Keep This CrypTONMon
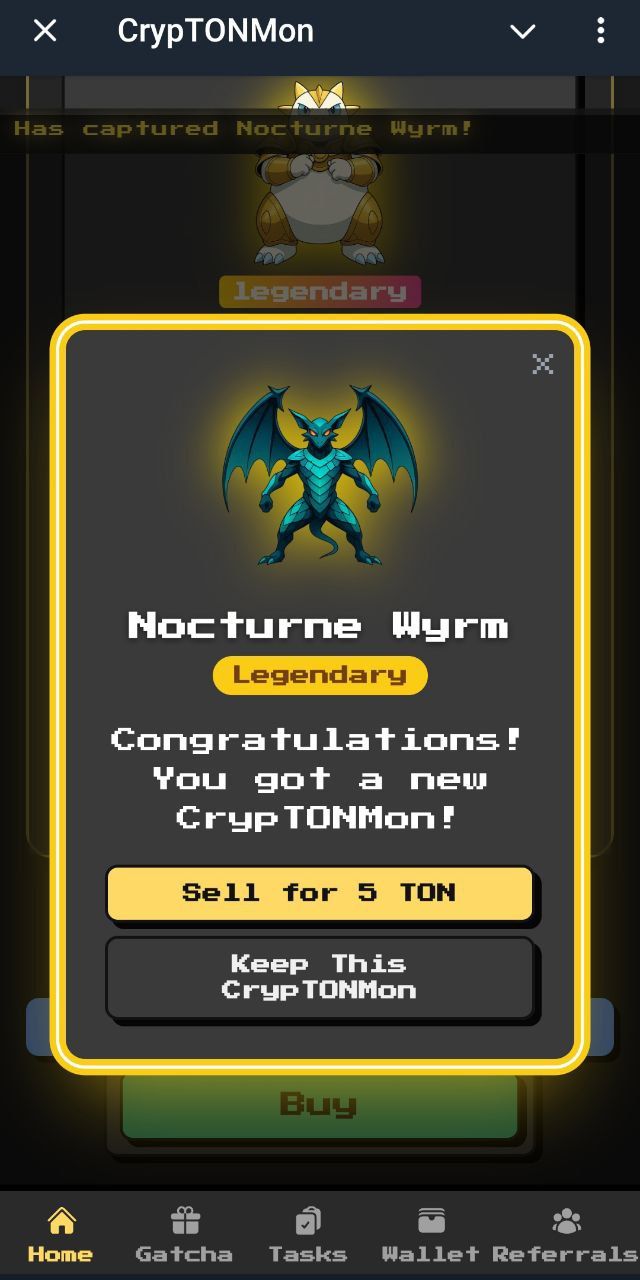 coord(319,977)
